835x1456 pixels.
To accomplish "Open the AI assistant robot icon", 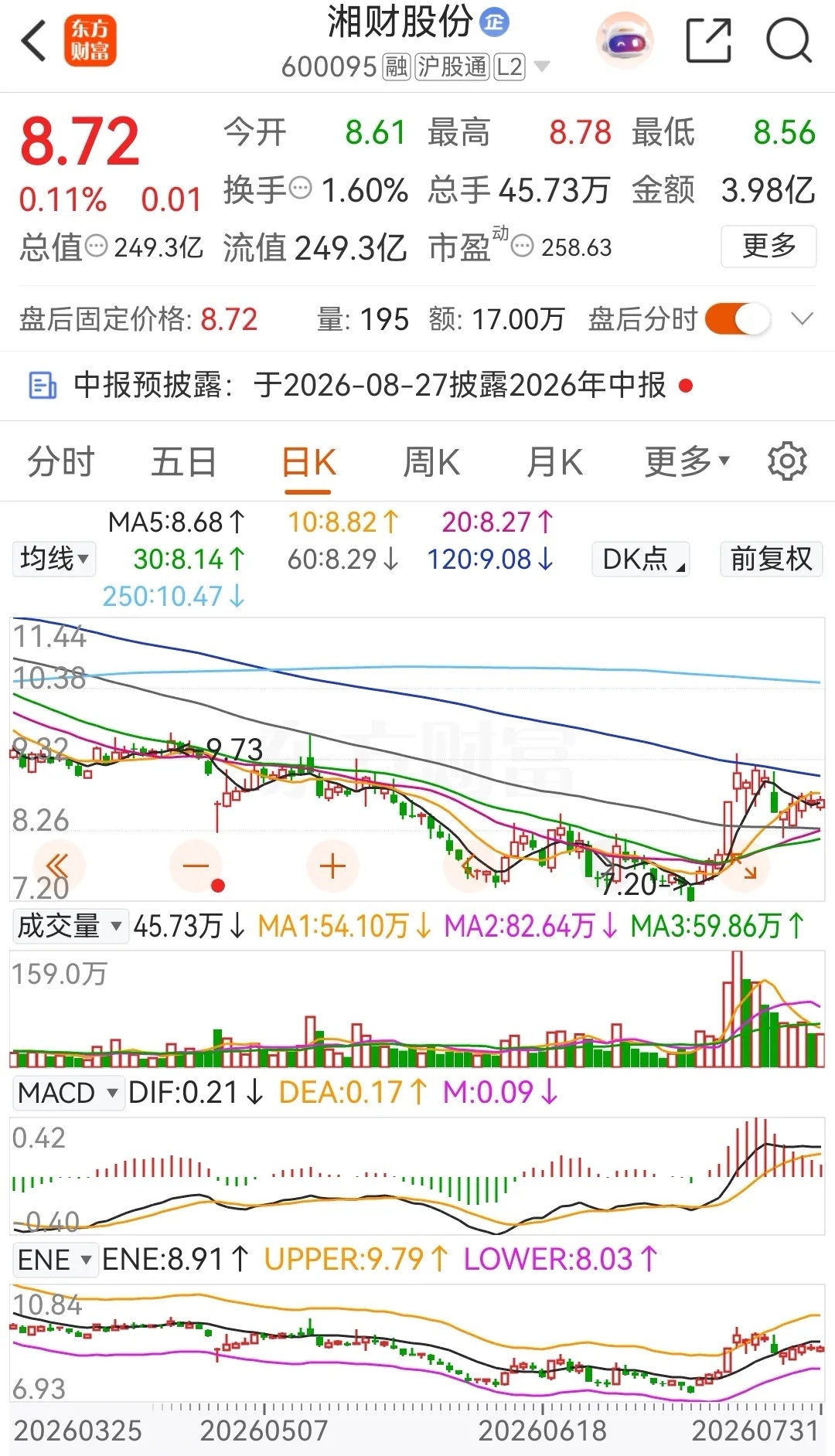I will coord(625,41).
